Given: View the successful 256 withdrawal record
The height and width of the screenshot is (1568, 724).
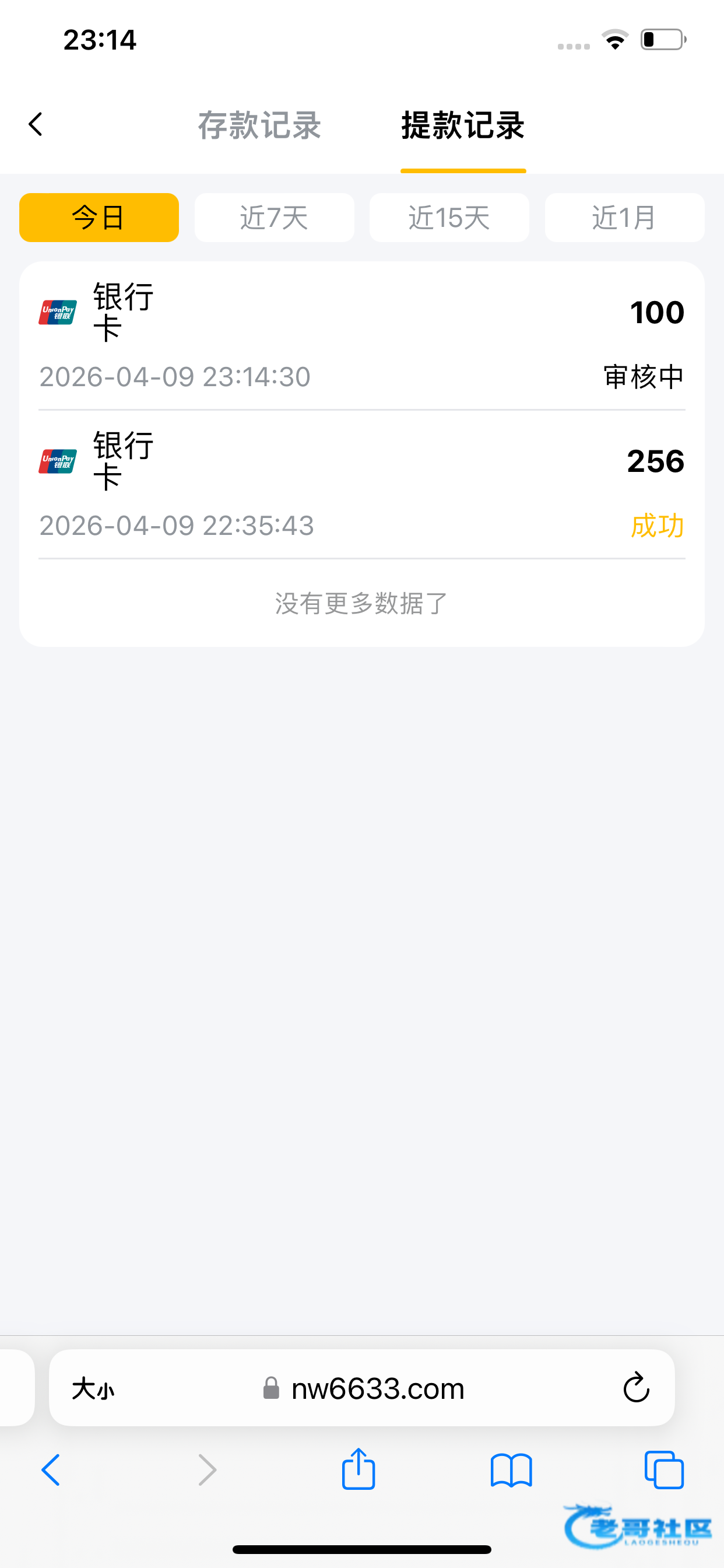Looking at the screenshot, I should point(361,485).
